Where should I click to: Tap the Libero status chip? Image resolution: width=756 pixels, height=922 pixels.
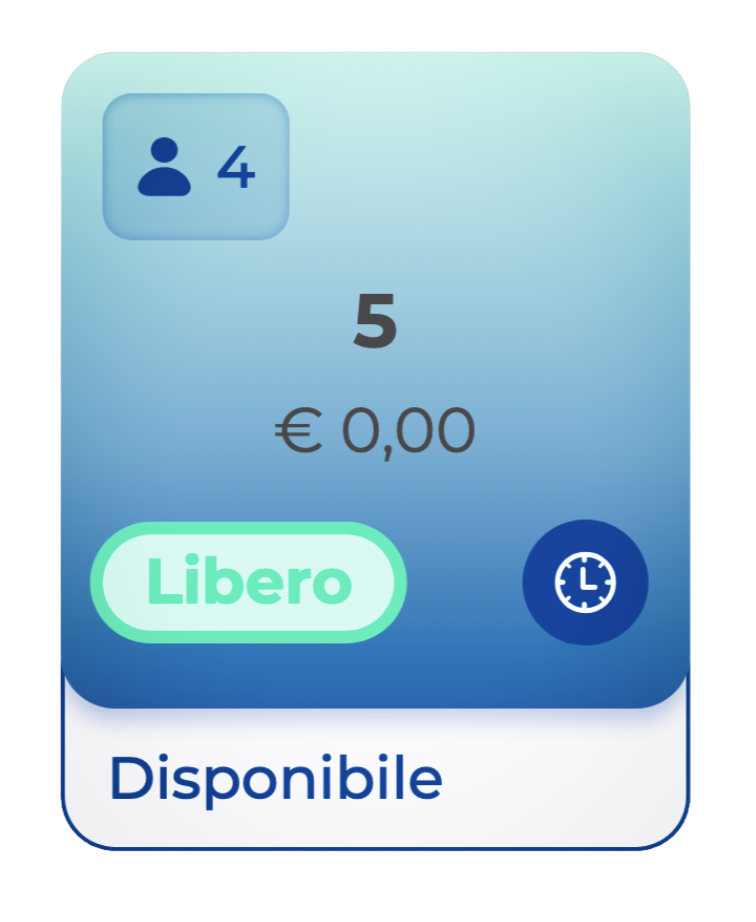pos(248,582)
